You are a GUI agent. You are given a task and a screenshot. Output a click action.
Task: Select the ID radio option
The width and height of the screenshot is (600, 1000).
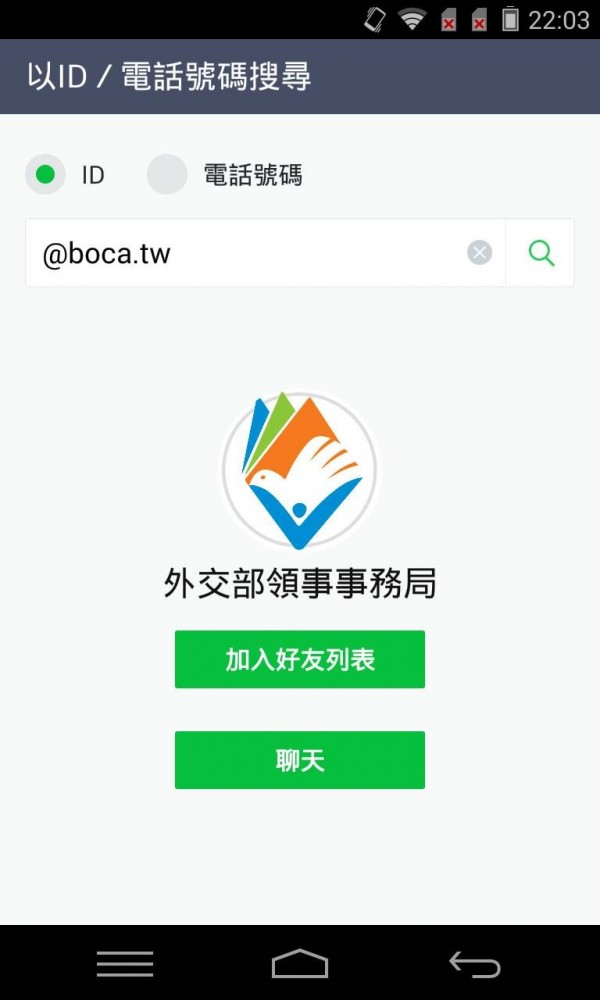point(45,175)
